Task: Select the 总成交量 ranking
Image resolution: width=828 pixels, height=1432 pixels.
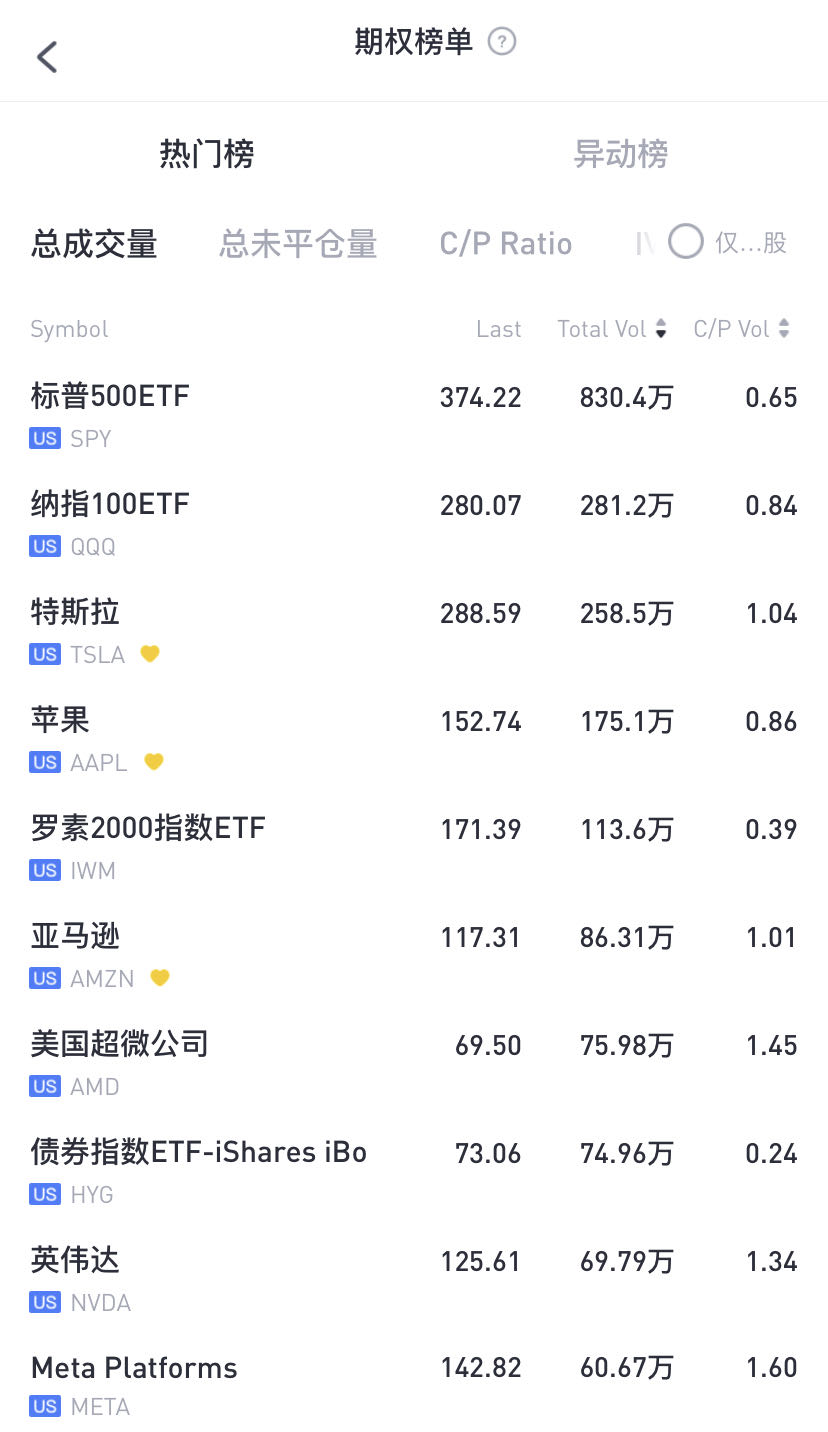Action: [x=94, y=243]
